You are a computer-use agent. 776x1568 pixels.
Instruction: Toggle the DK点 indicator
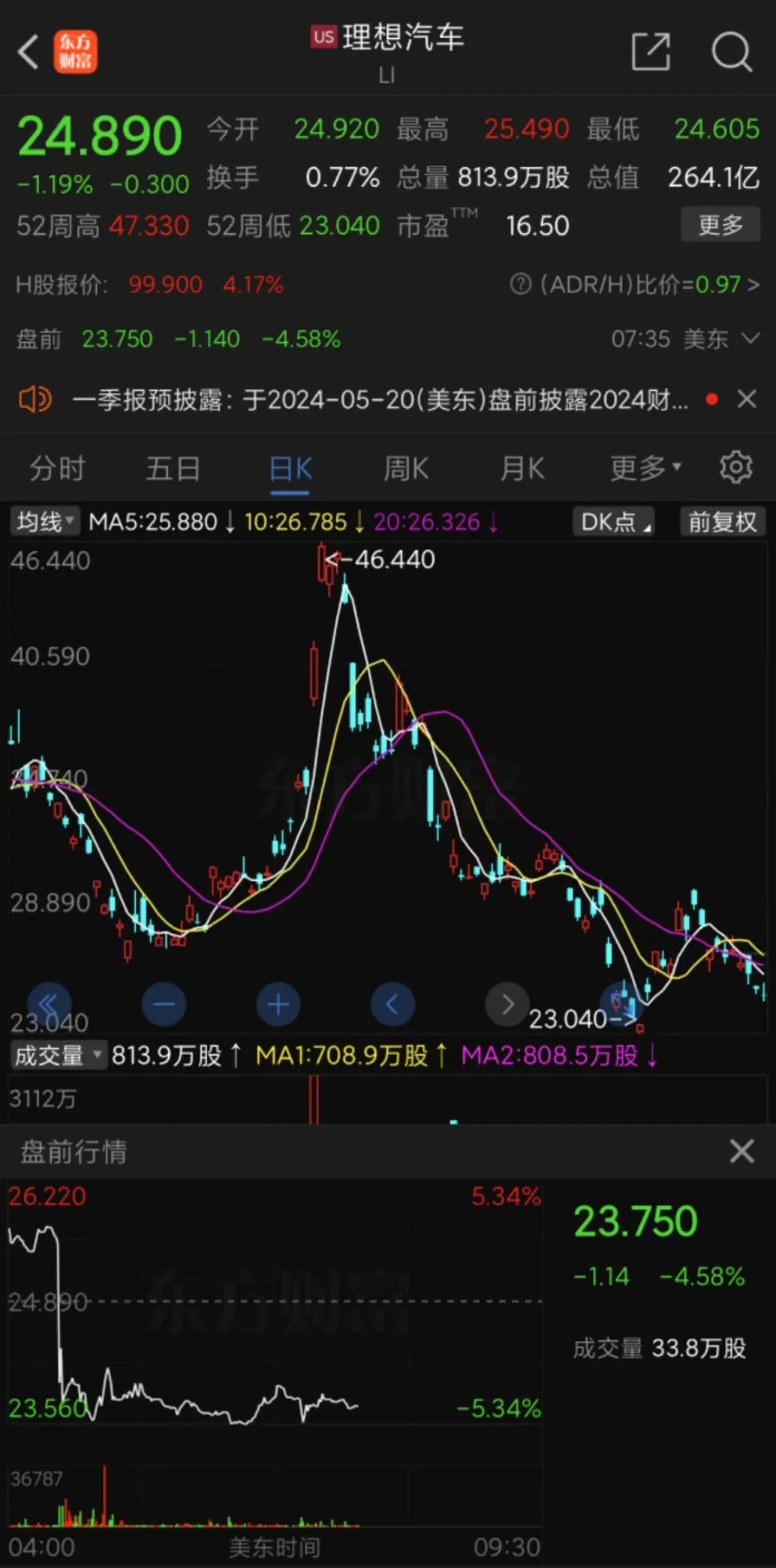614,521
